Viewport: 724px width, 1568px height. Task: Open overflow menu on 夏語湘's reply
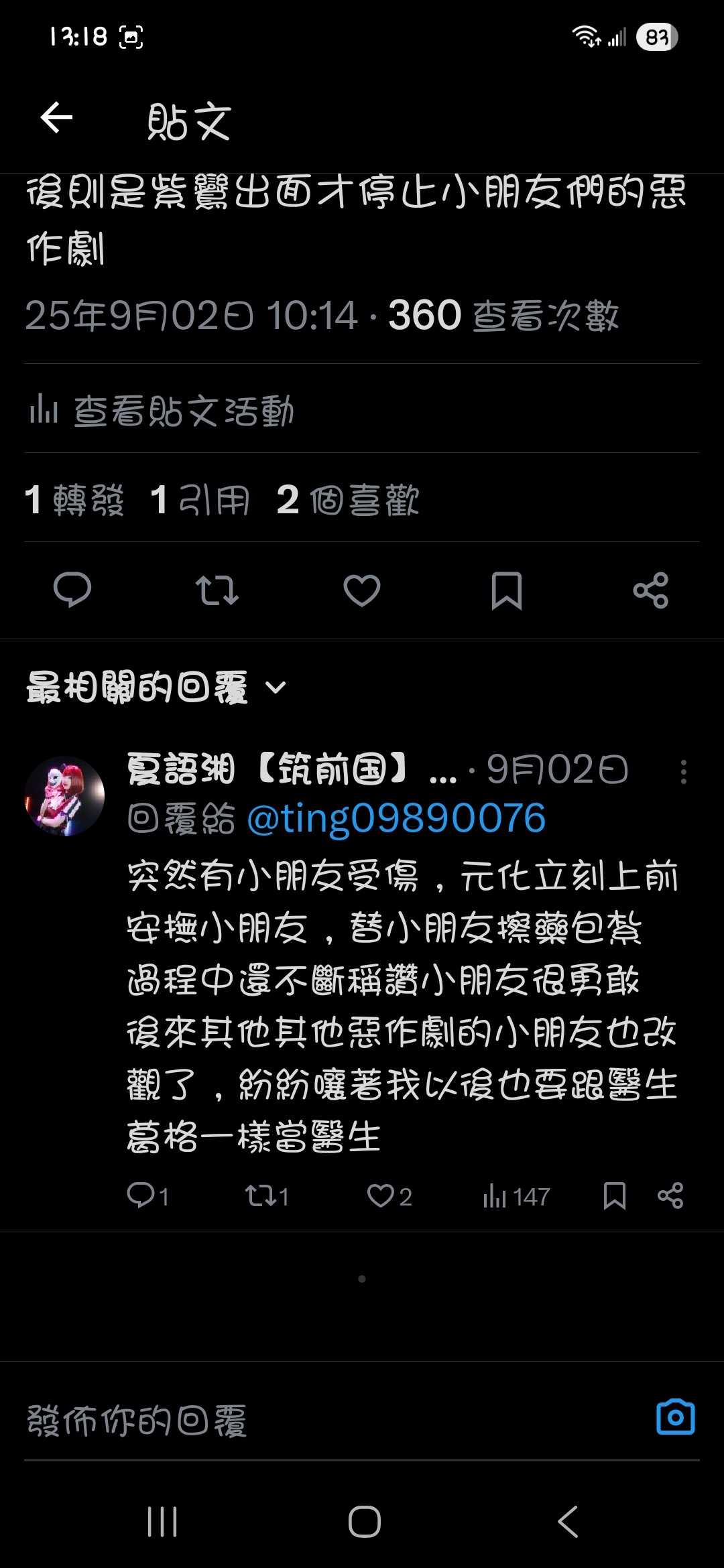tap(683, 772)
